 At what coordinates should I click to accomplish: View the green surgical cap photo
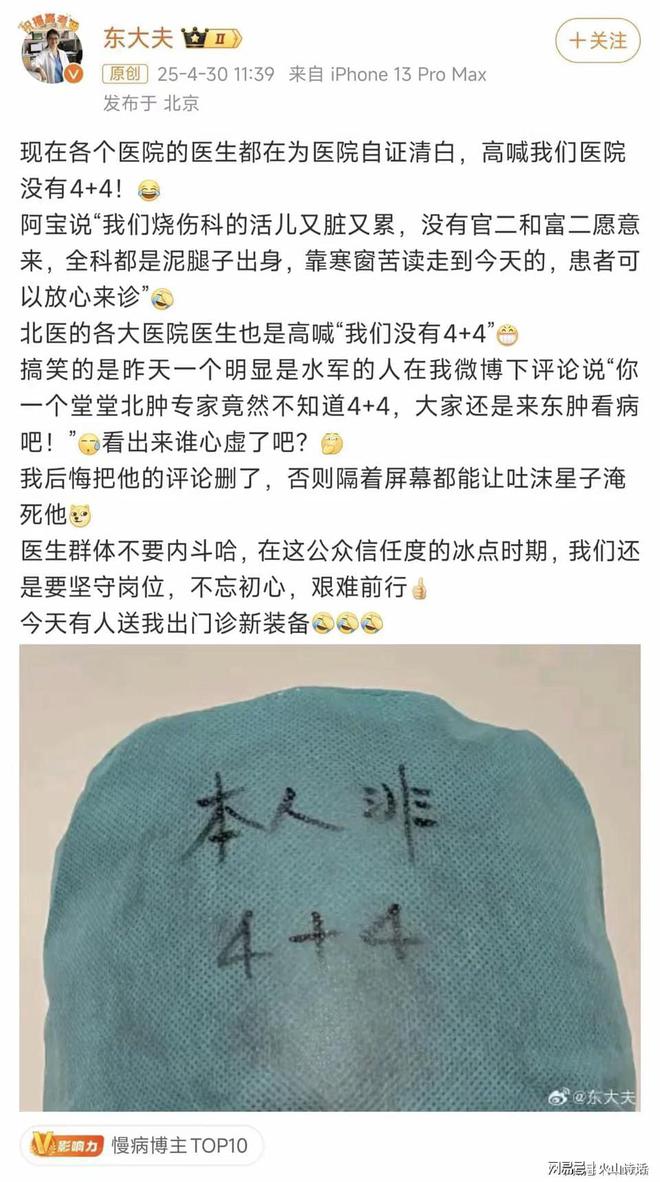pyautogui.click(x=330, y=878)
